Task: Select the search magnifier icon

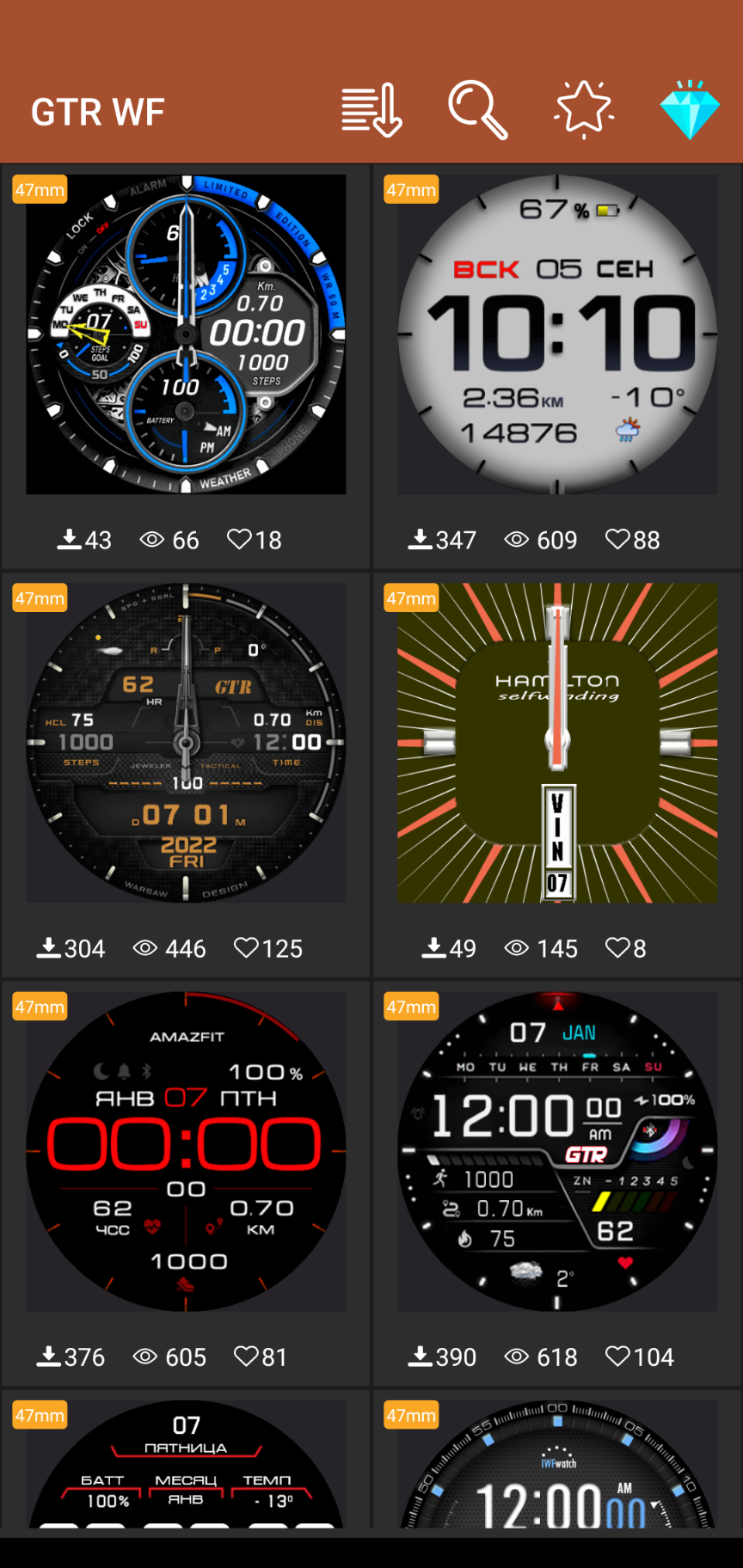Action: click(x=476, y=109)
